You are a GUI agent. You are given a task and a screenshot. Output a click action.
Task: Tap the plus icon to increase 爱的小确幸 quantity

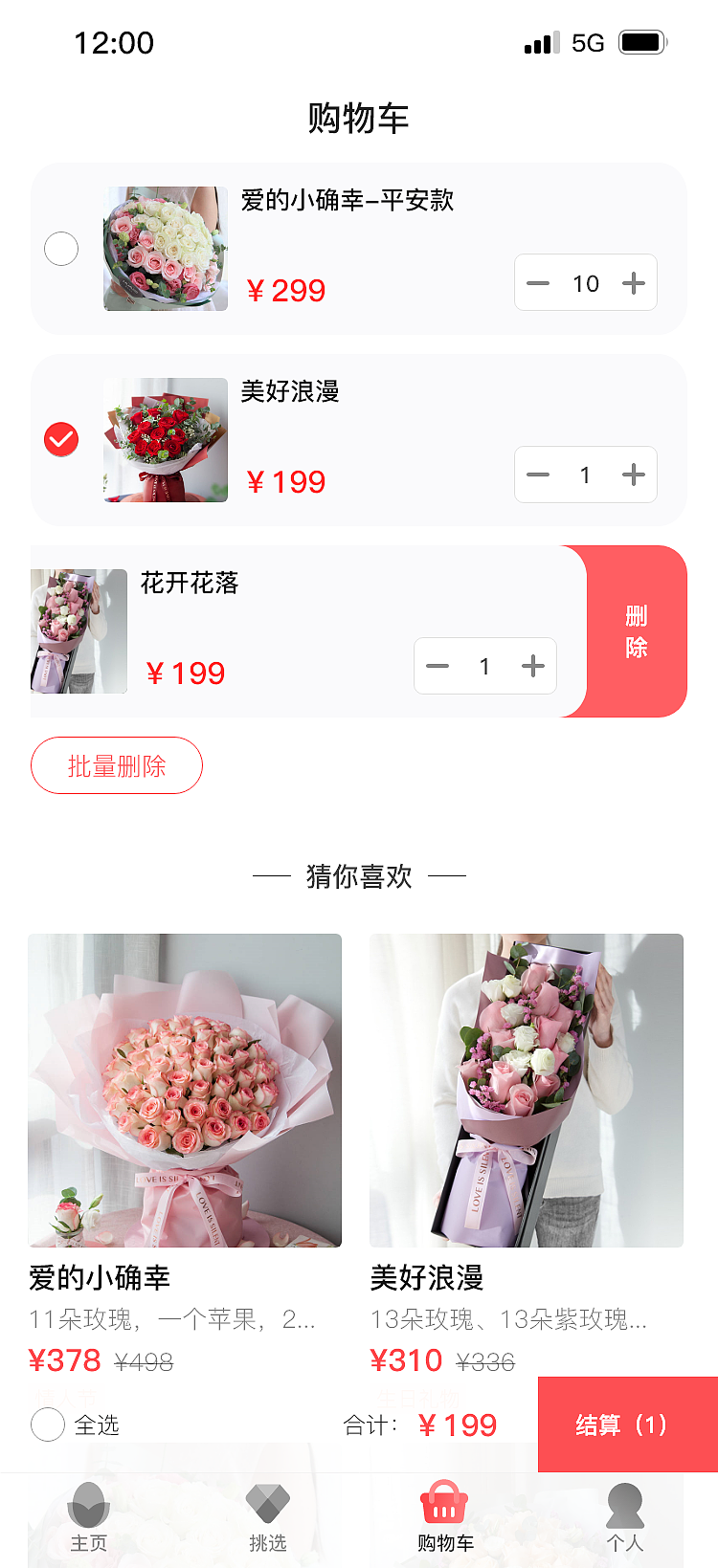pos(634,283)
